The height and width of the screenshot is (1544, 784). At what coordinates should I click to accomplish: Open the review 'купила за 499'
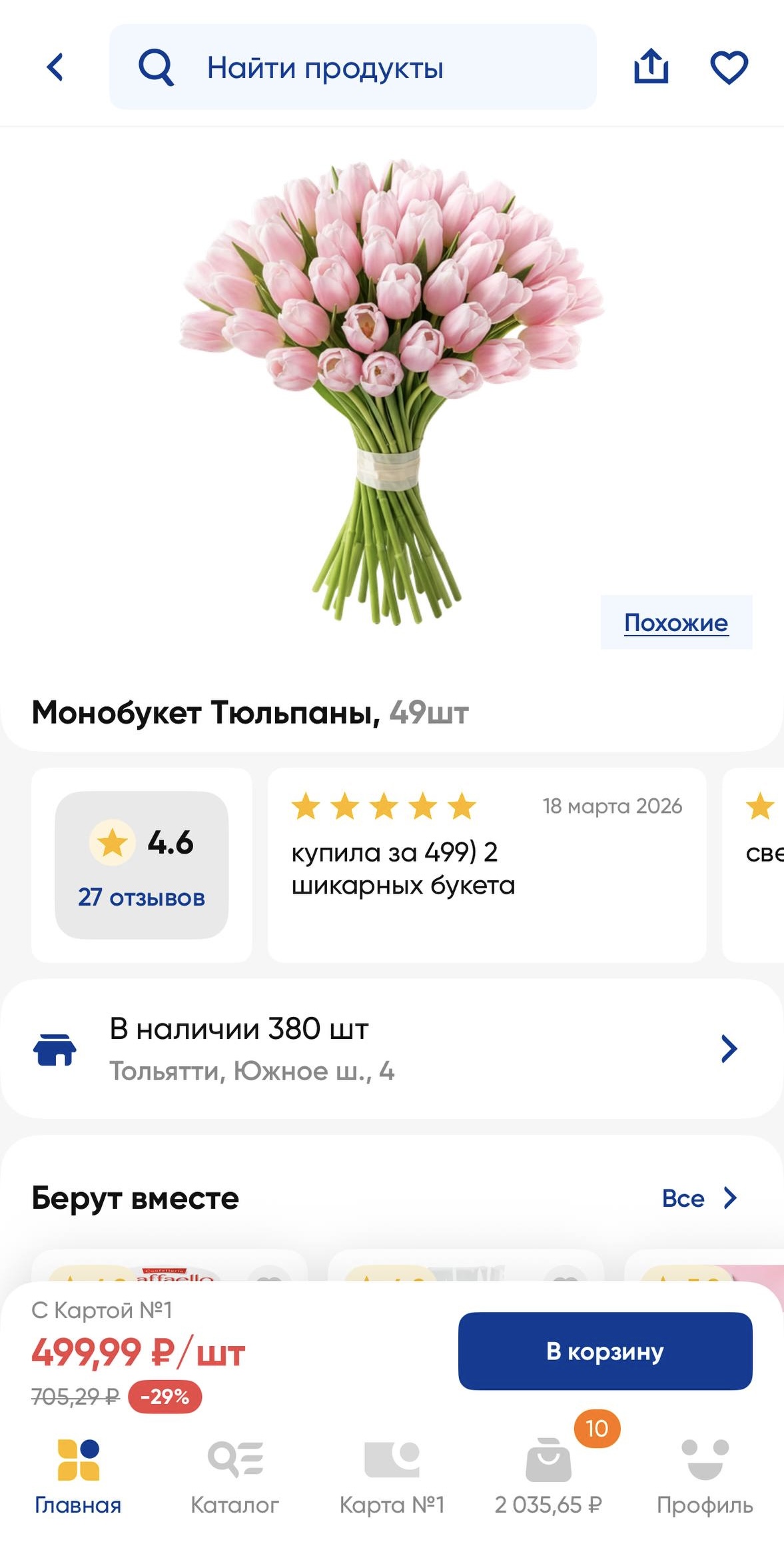point(486,865)
